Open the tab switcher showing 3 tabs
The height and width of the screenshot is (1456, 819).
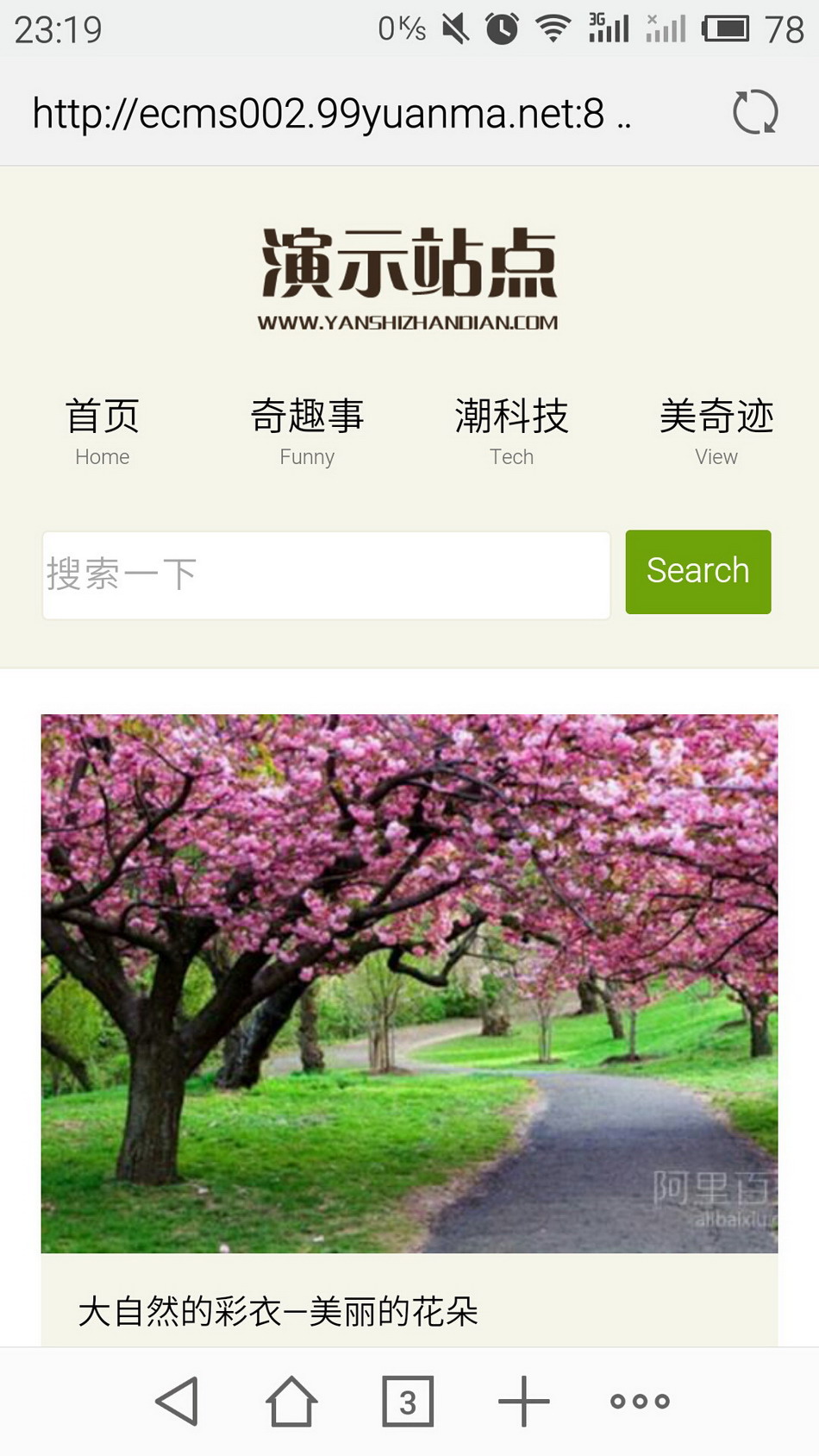tap(408, 1402)
